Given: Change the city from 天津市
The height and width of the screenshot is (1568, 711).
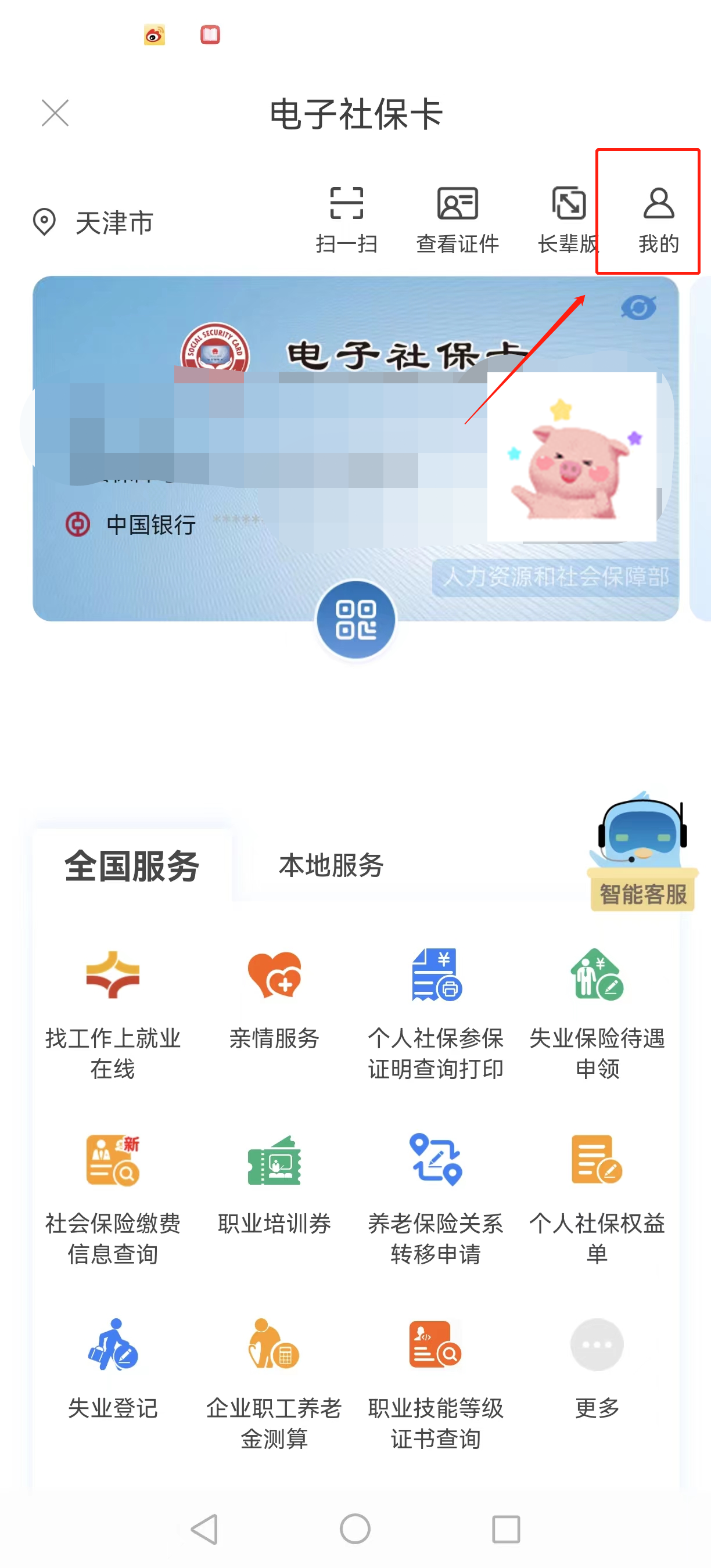Looking at the screenshot, I should (x=94, y=222).
